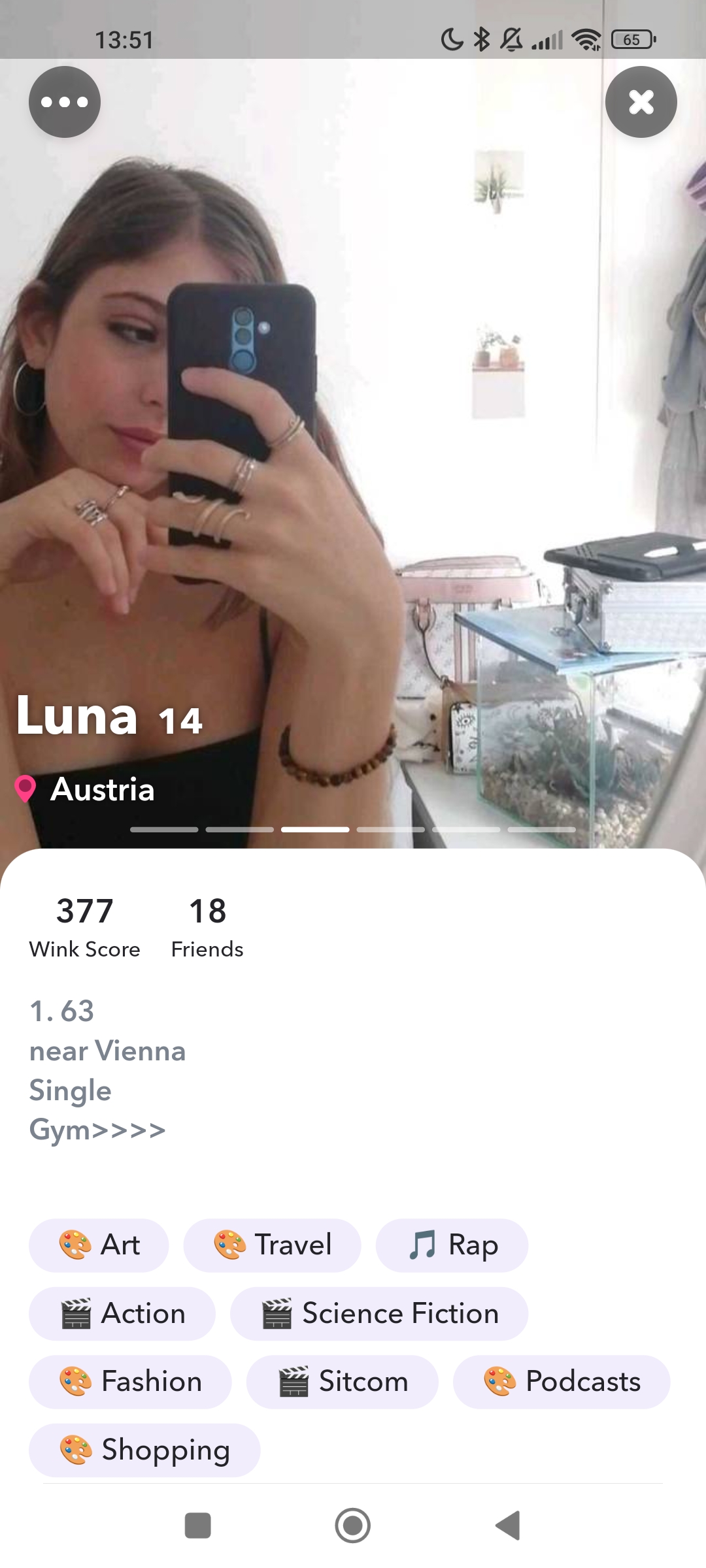Go back with the system back button
Screen dimensions: 706x1568
pyautogui.click(x=508, y=1526)
